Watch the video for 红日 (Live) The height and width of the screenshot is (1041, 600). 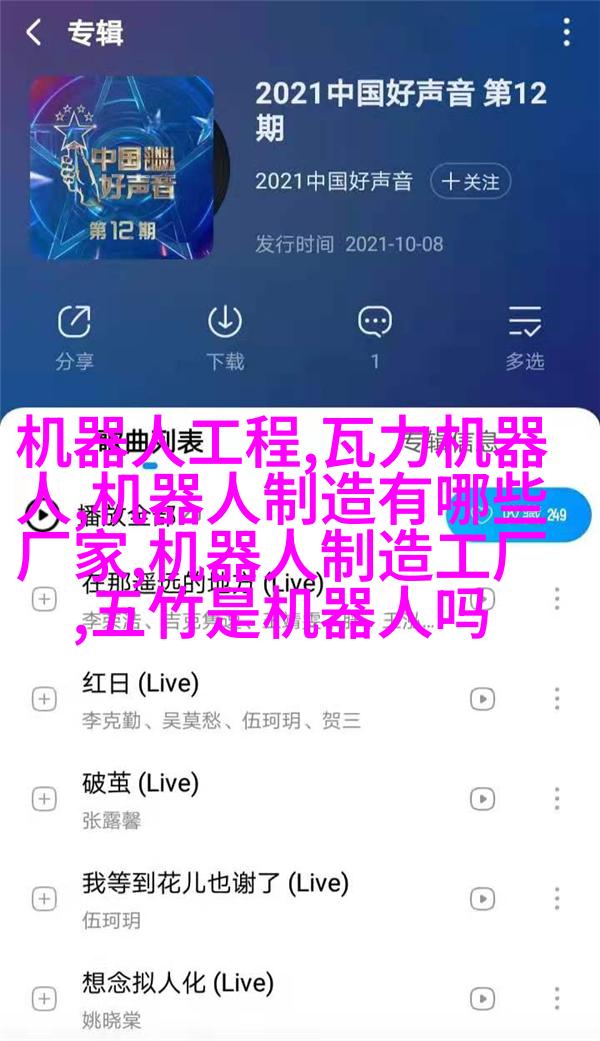483,698
